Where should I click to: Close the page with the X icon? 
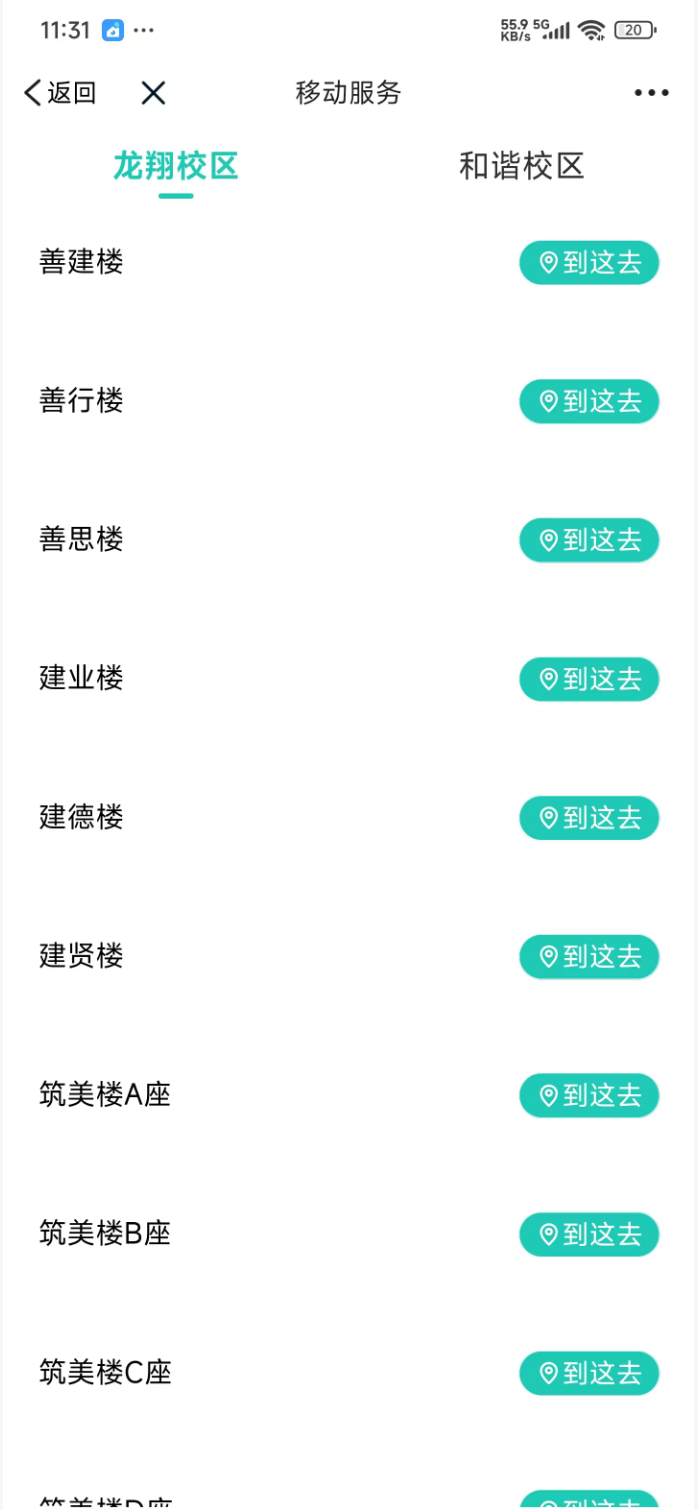pyautogui.click(x=153, y=93)
